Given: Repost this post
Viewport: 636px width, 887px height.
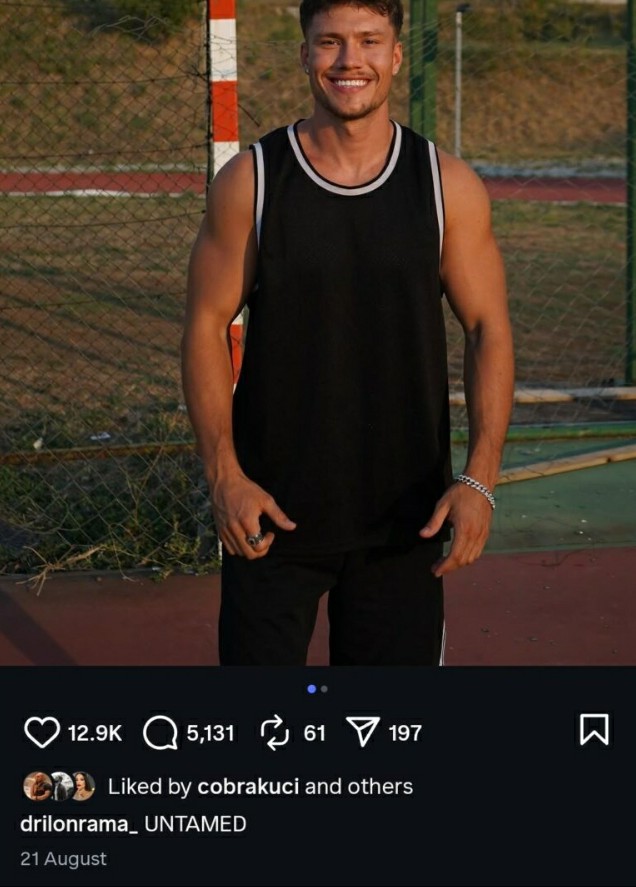Looking at the screenshot, I should pyautogui.click(x=274, y=733).
